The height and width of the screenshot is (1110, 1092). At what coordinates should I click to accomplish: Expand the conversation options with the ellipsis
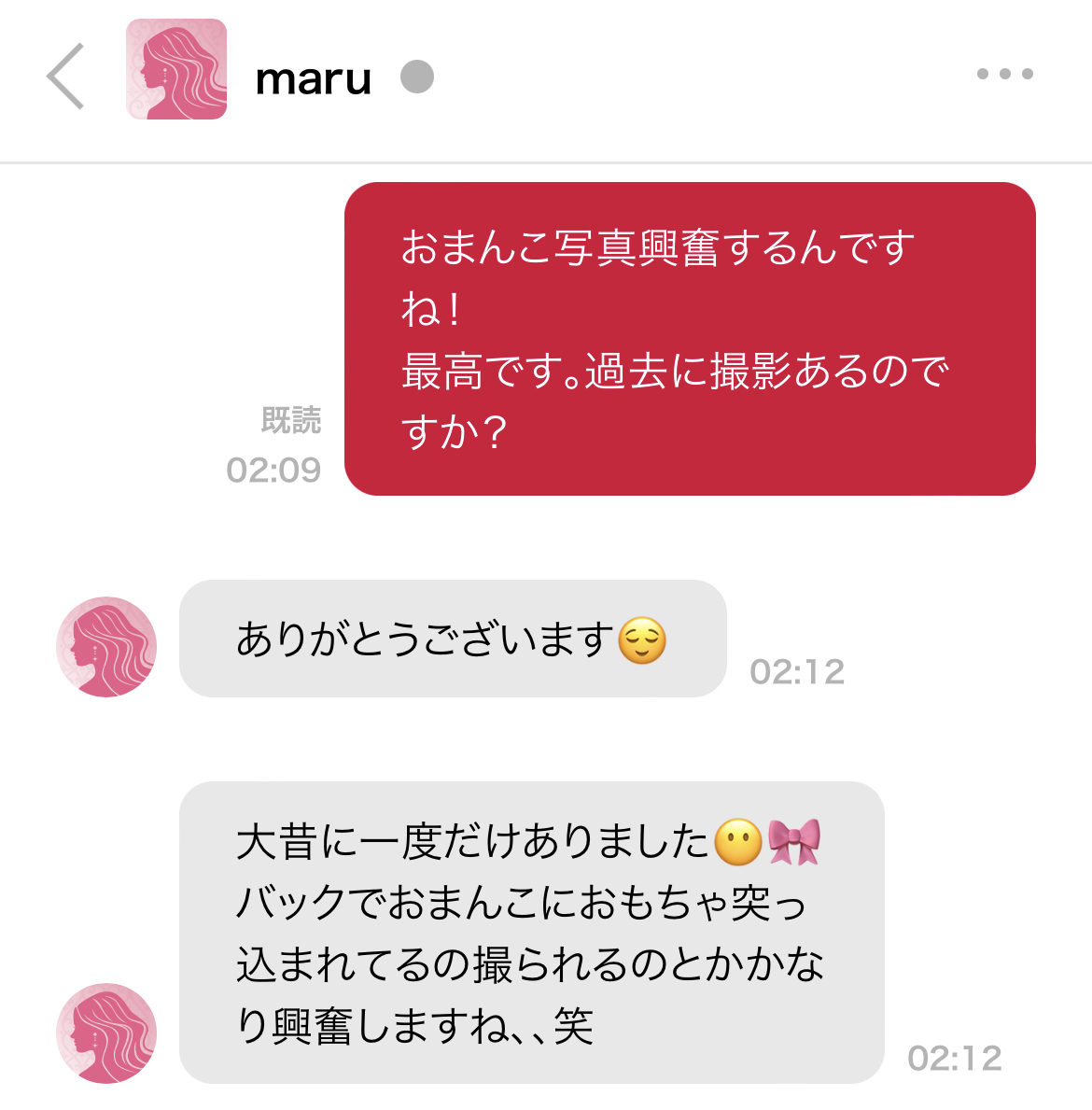(1005, 73)
